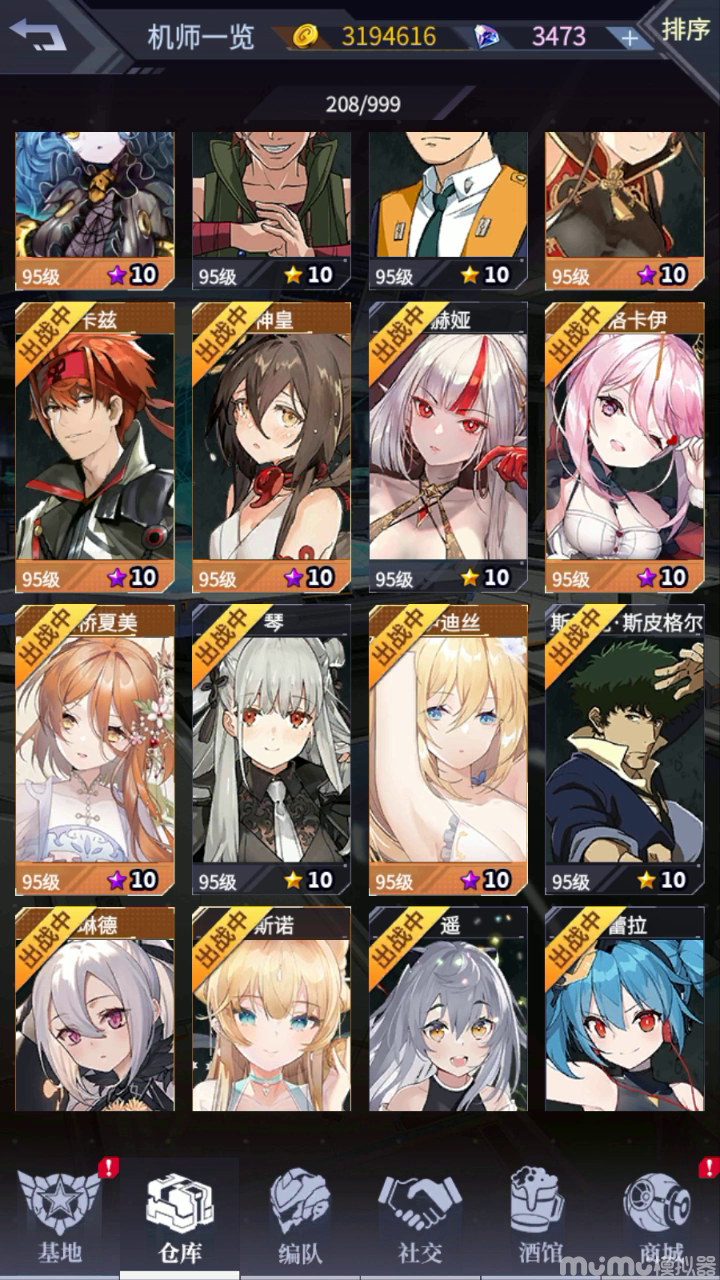
Task: View pilot card 迪丝
Action: pyautogui.click(x=448, y=749)
